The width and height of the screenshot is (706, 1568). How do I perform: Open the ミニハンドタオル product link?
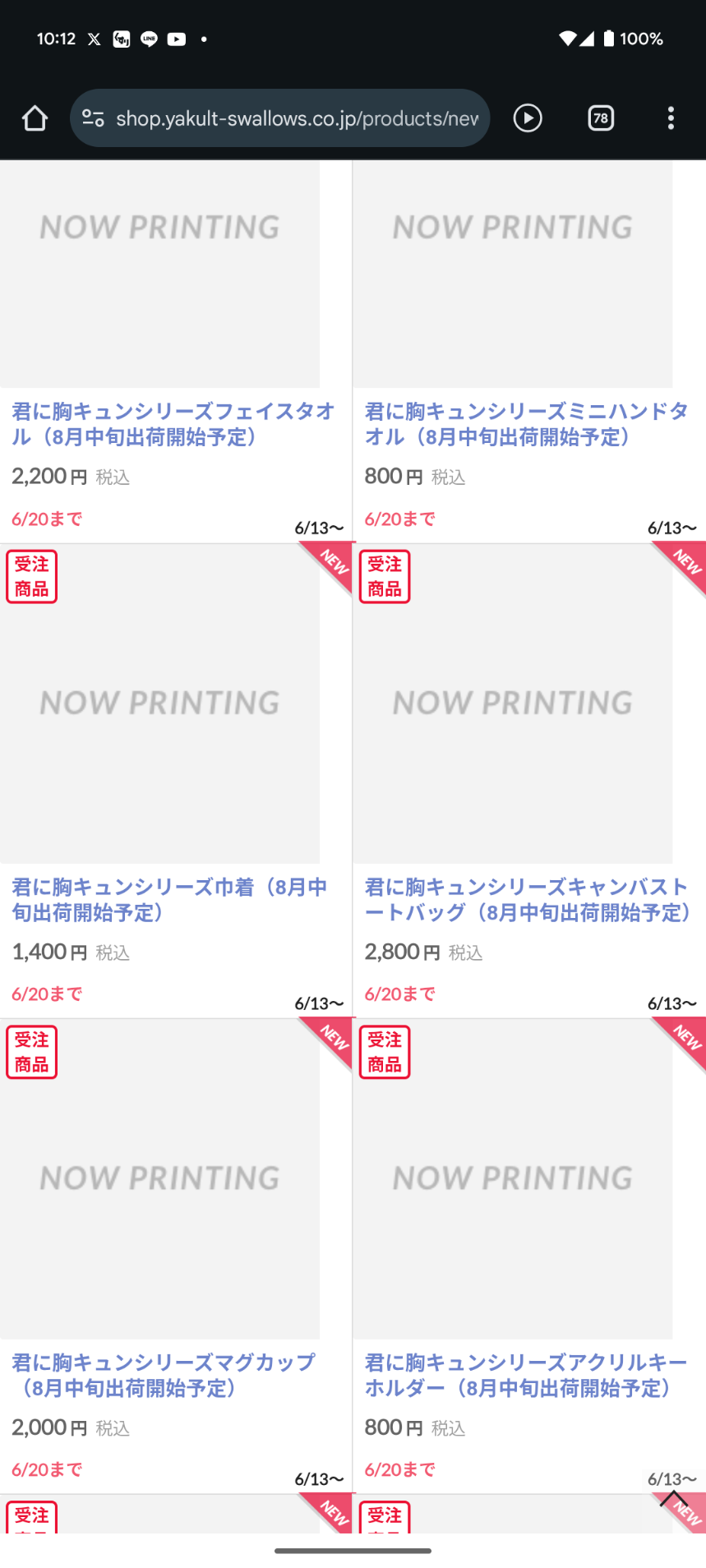tap(527, 424)
